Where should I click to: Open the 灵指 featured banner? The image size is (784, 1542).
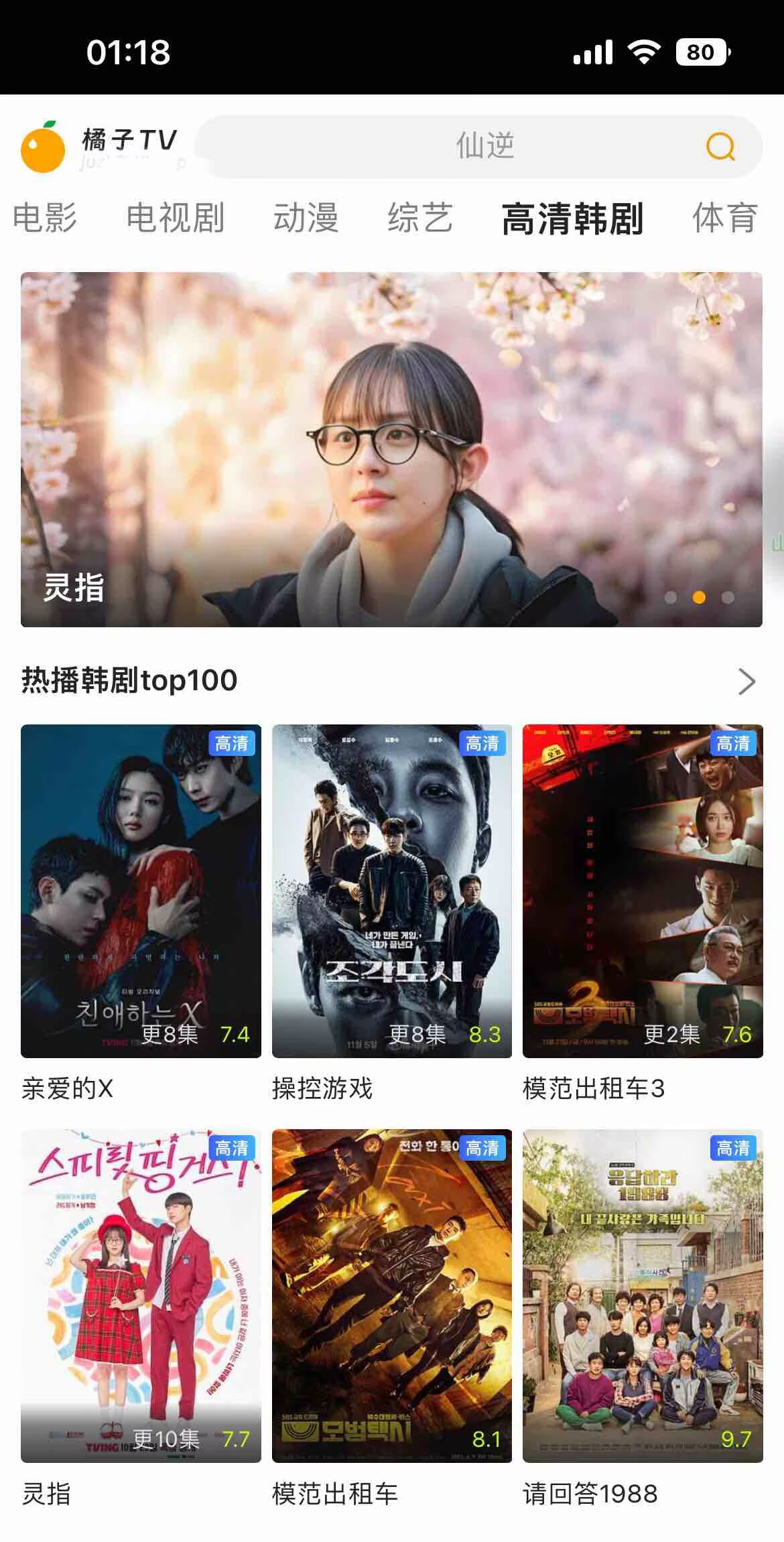coord(391,449)
